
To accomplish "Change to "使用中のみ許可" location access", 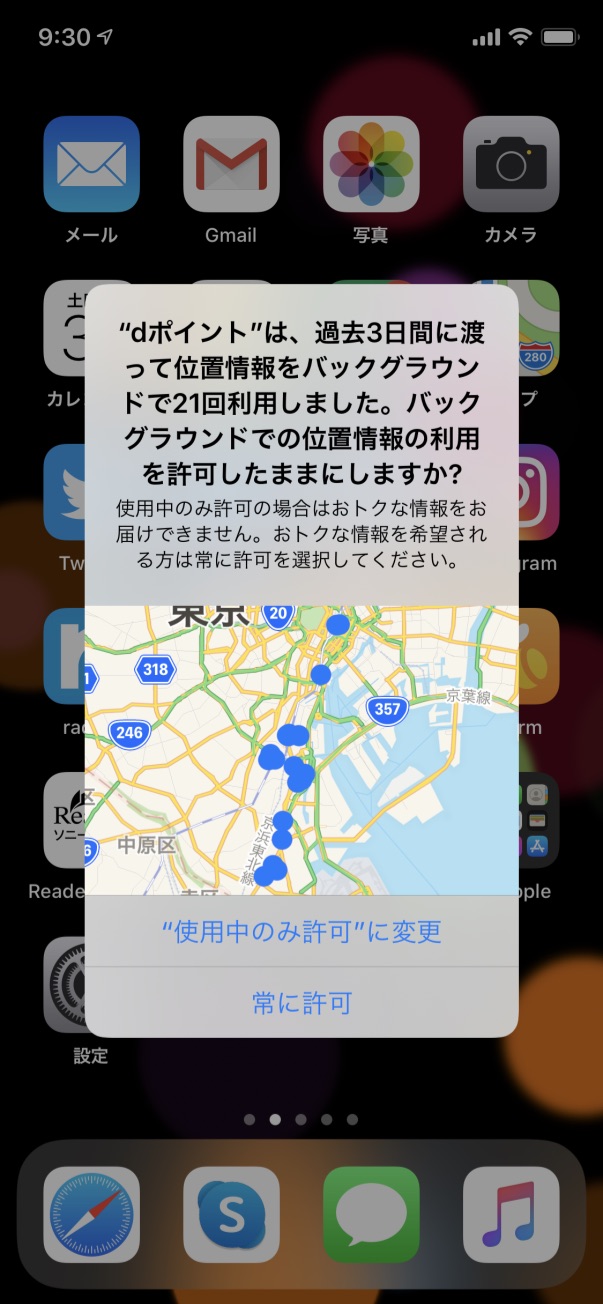I will coord(301,931).
